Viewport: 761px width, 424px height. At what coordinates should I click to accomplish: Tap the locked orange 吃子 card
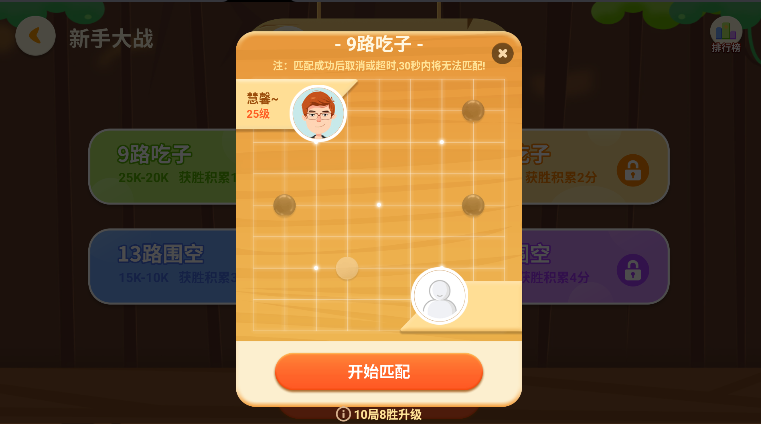click(594, 167)
